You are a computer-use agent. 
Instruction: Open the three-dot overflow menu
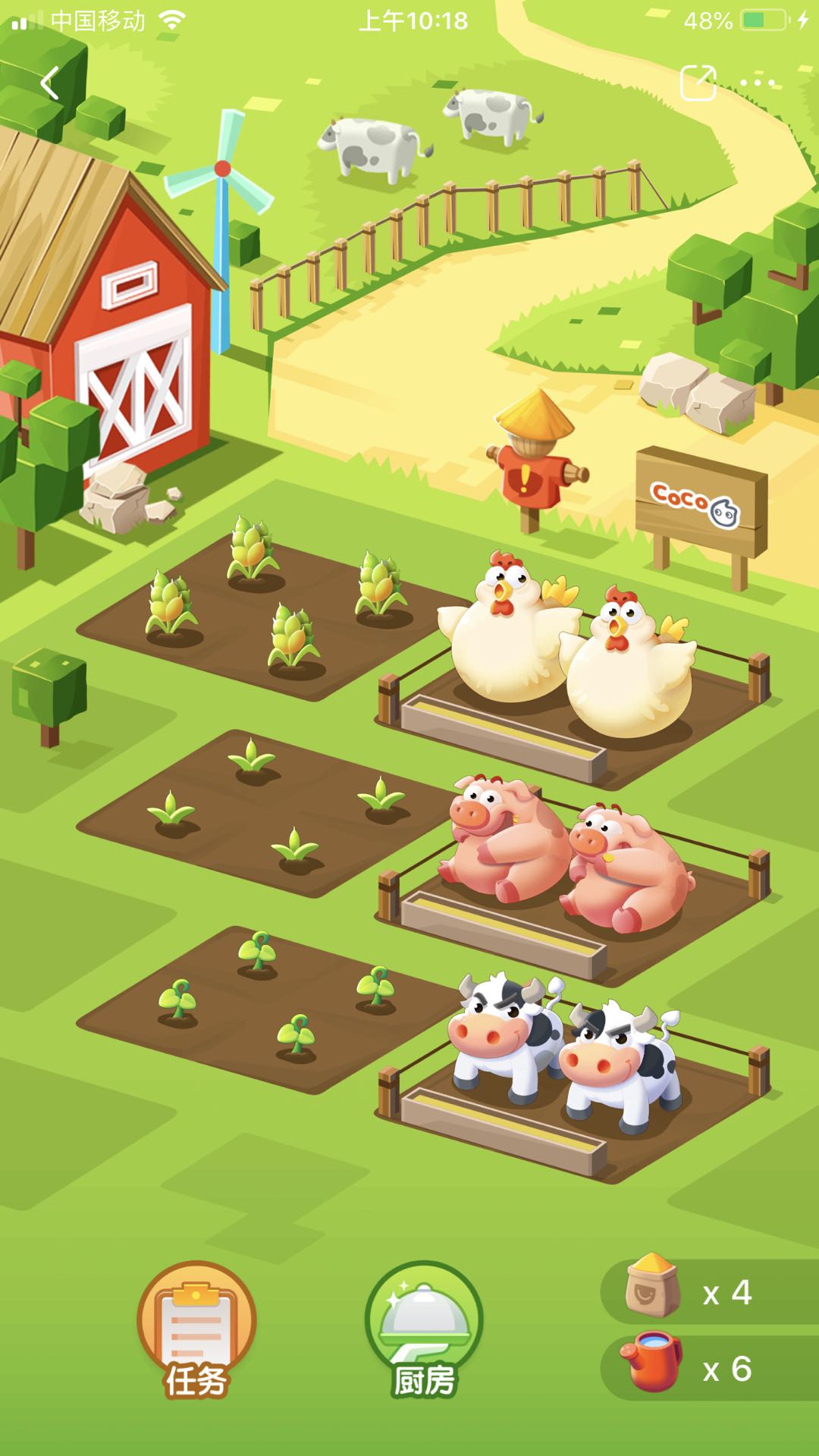click(758, 83)
